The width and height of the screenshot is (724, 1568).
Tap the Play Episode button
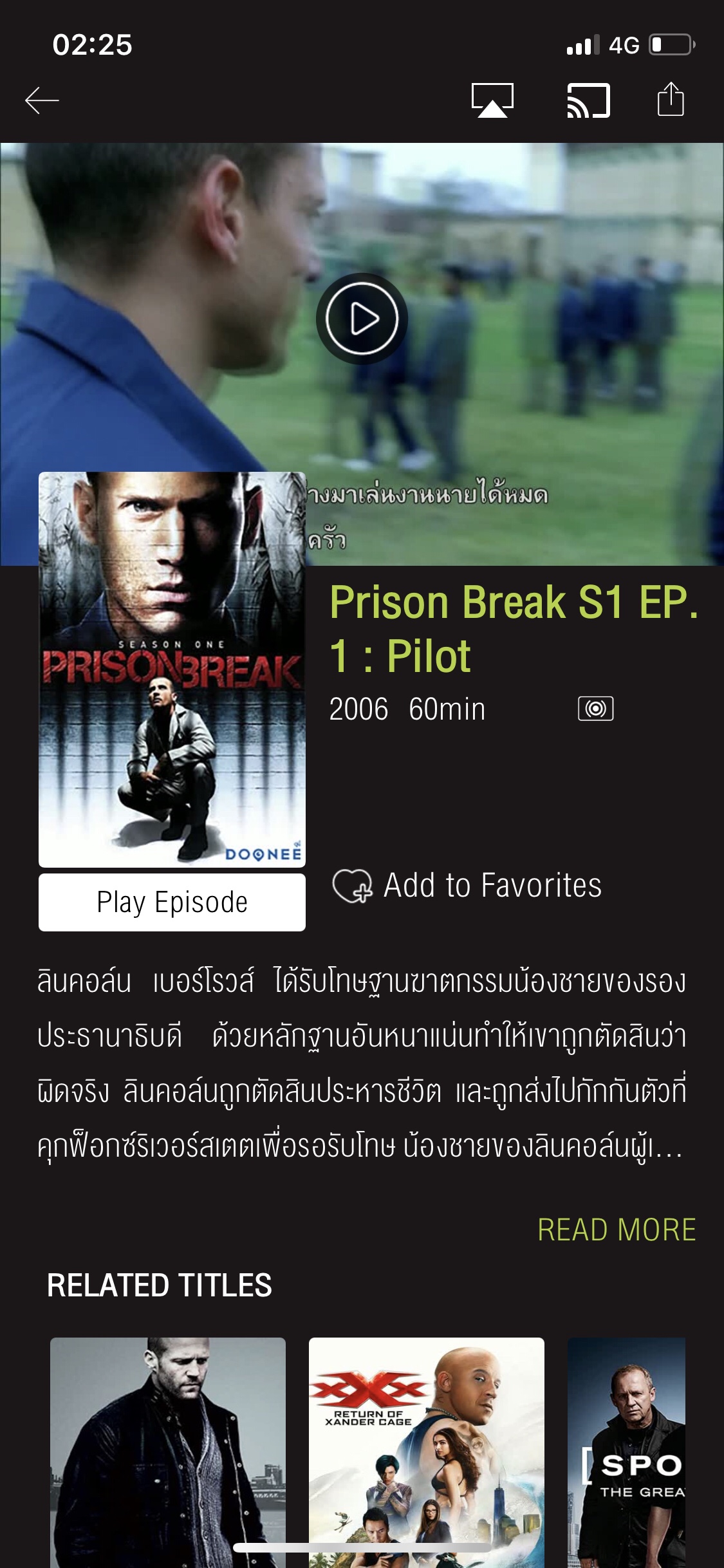[172, 902]
